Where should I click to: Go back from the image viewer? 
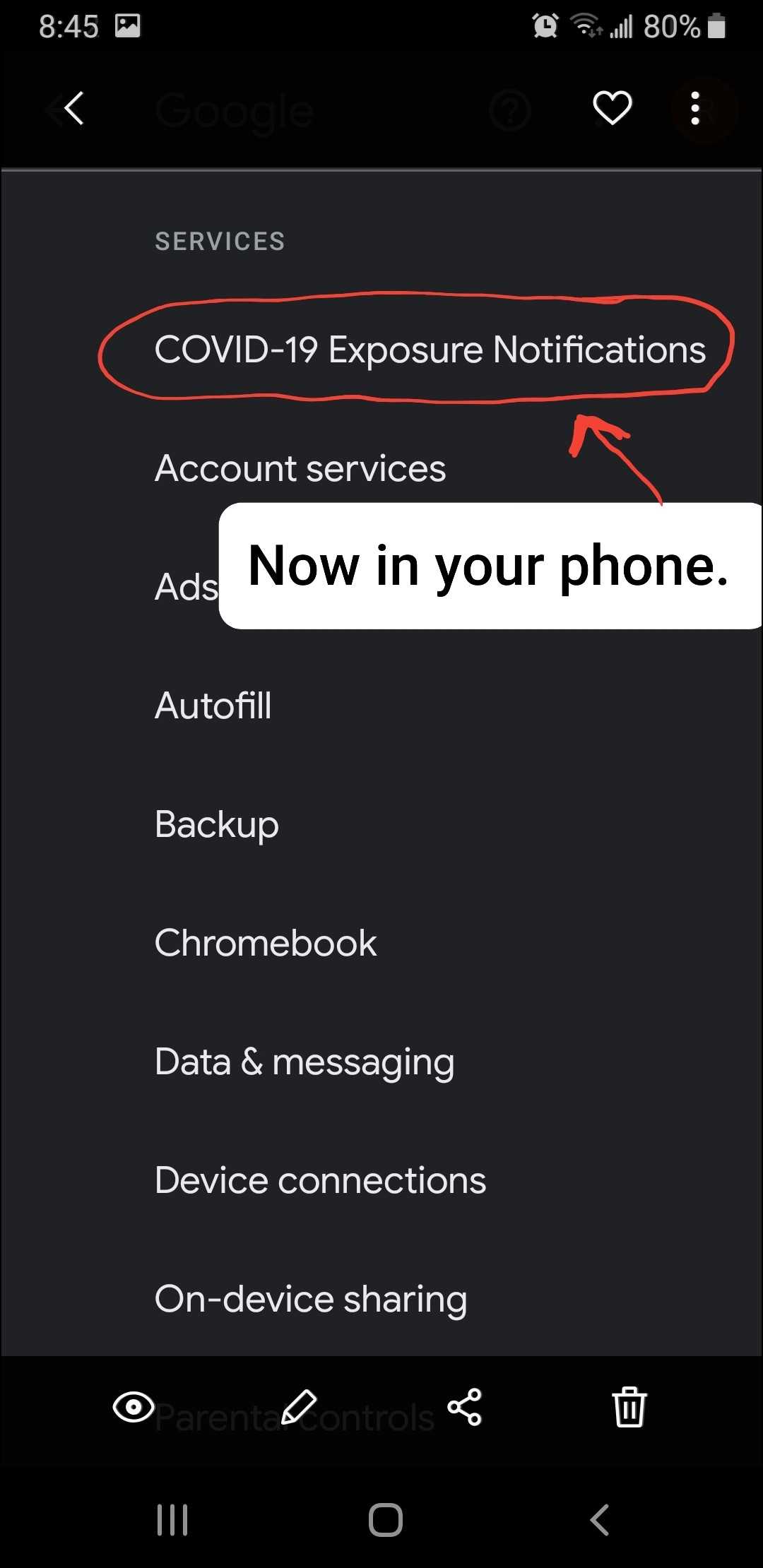point(74,108)
